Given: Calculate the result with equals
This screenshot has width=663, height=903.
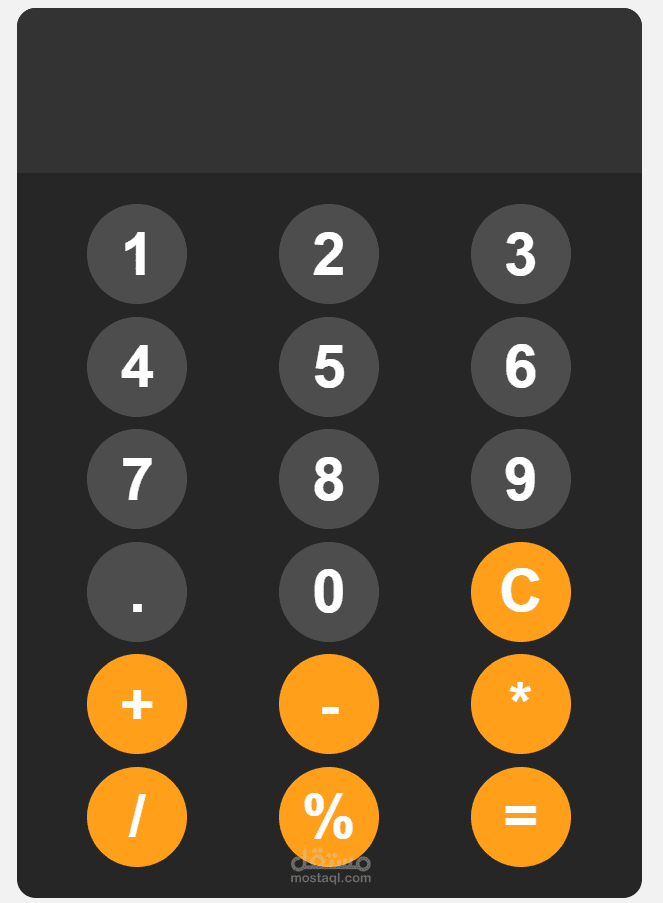Looking at the screenshot, I should pyautogui.click(x=521, y=817).
